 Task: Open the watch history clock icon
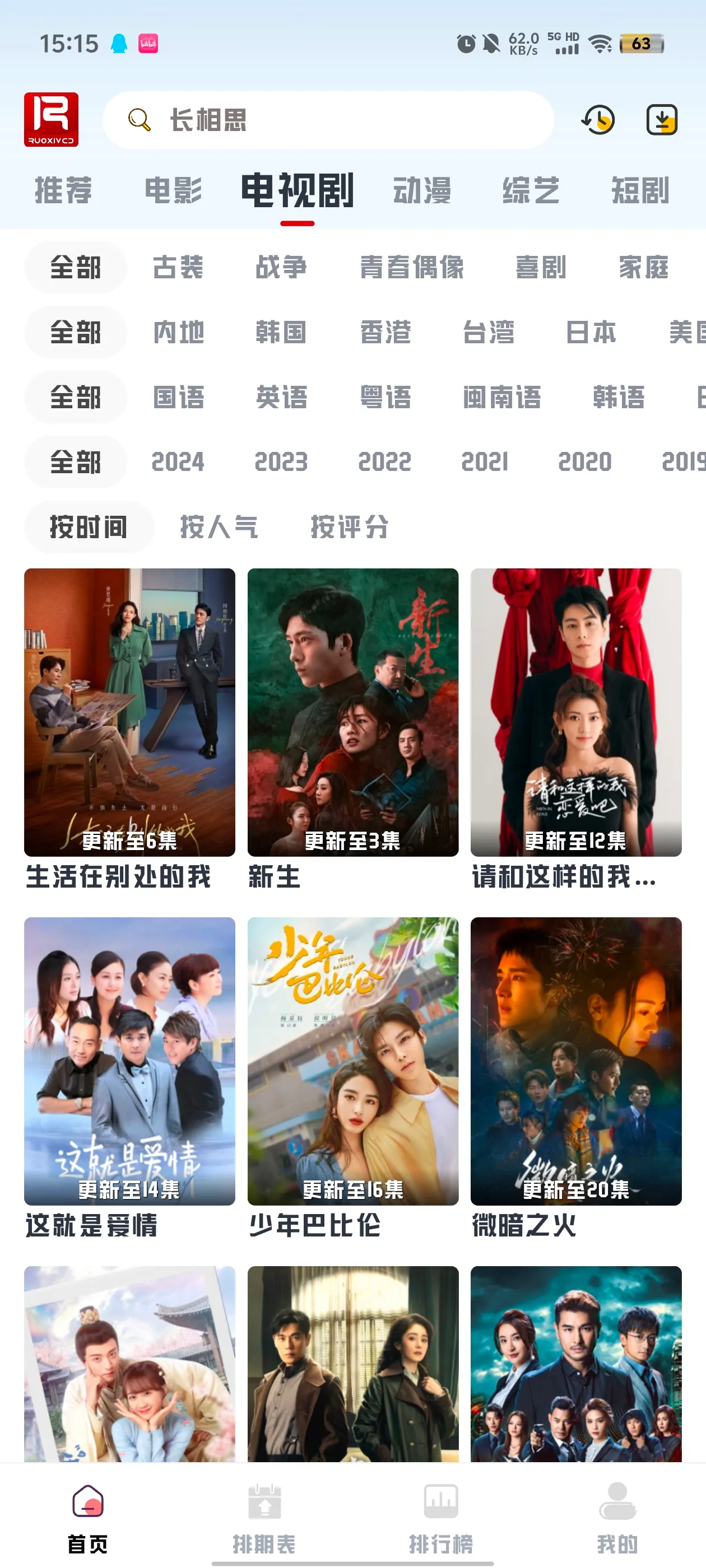coord(598,120)
